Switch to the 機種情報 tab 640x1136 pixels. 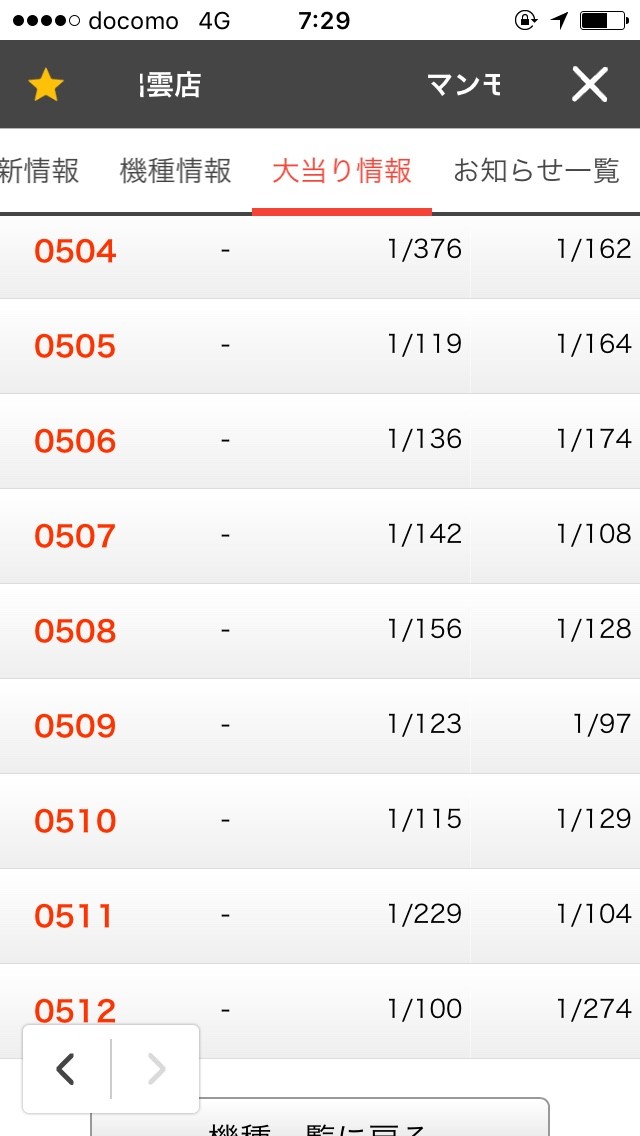pyautogui.click(x=175, y=171)
